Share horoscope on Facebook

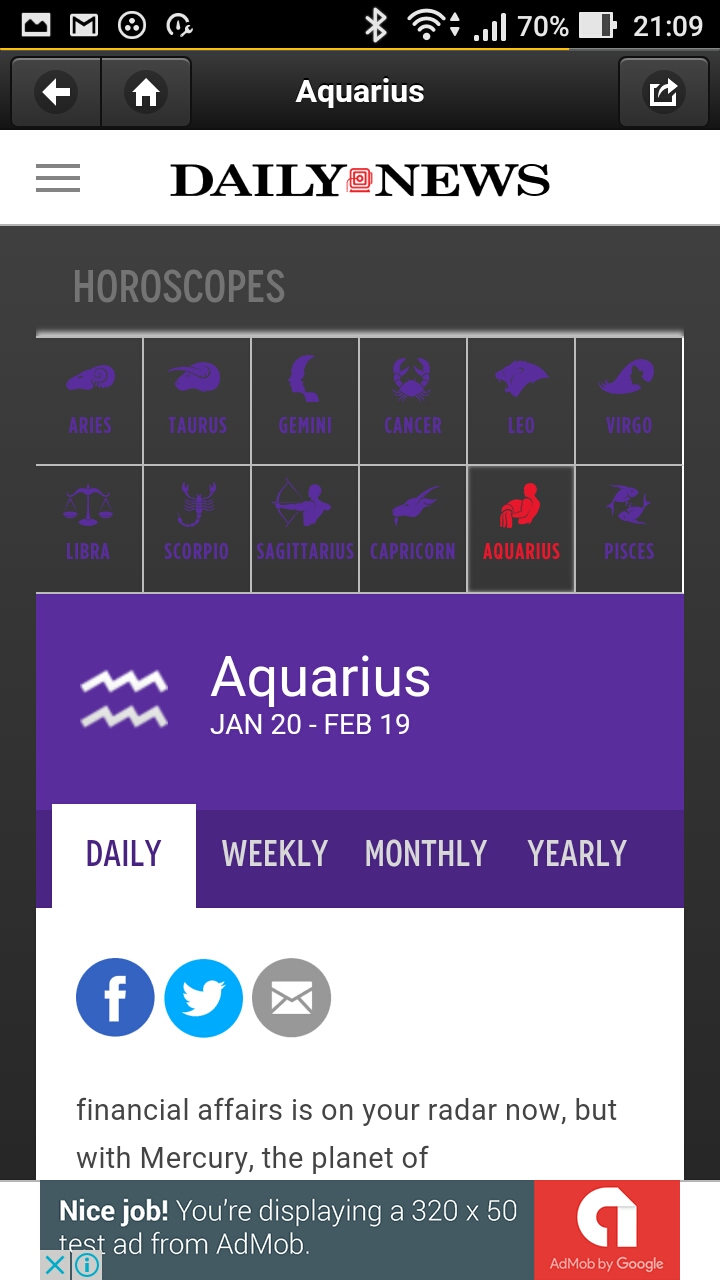coord(115,997)
